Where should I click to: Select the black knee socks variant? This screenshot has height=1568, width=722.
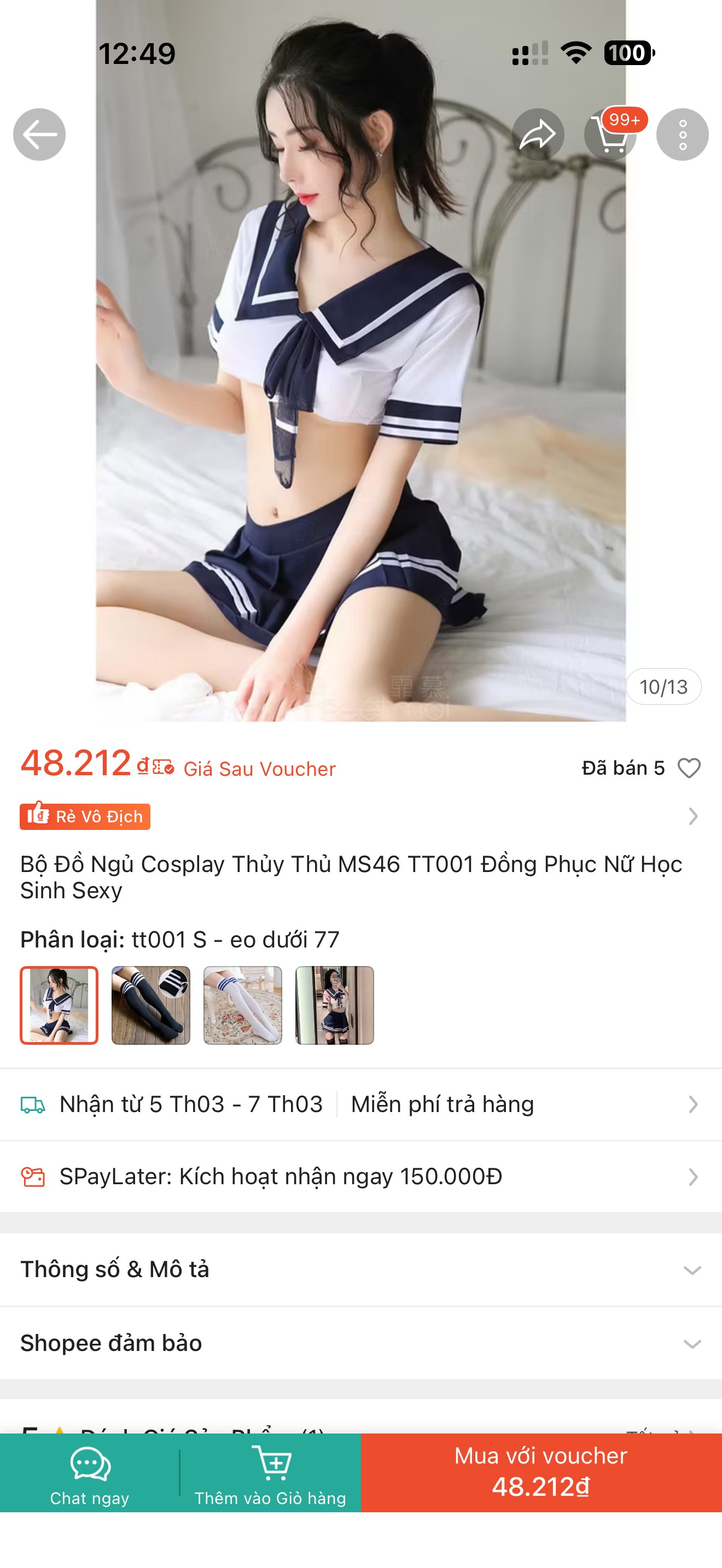pos(151,1005)
